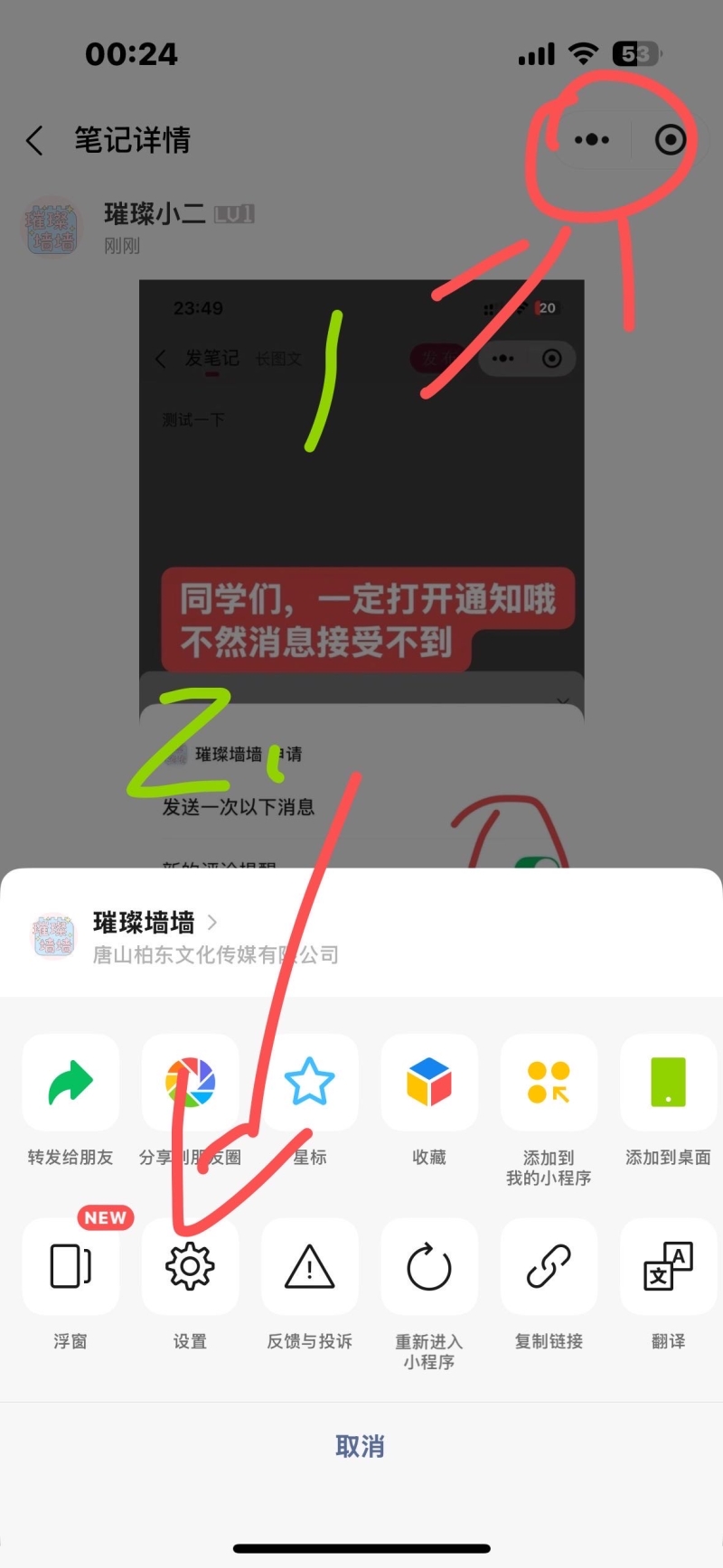Tap 重新进入小程序 to reload
This screenshot has width=723, height=1568.
point(429,1266)
